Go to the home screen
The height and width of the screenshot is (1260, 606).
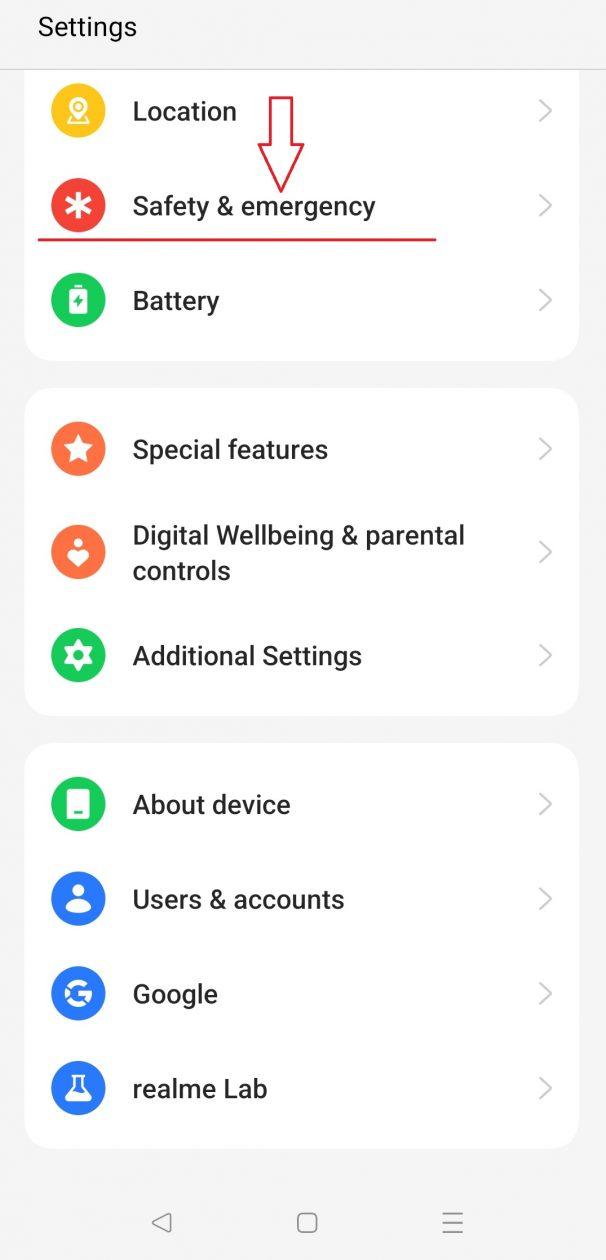[x=307, y=1222]
